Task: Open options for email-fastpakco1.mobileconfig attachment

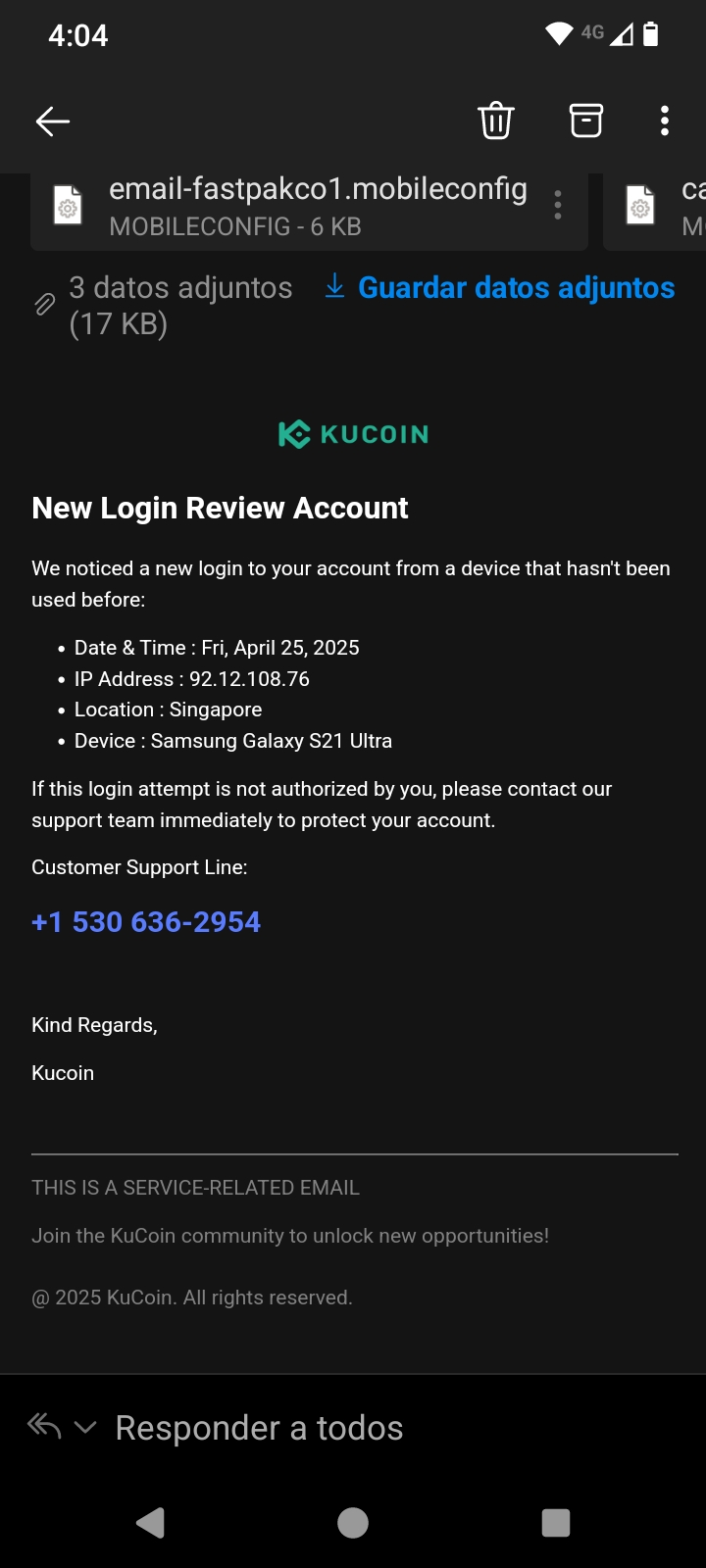Action: (x=558, y=205)
